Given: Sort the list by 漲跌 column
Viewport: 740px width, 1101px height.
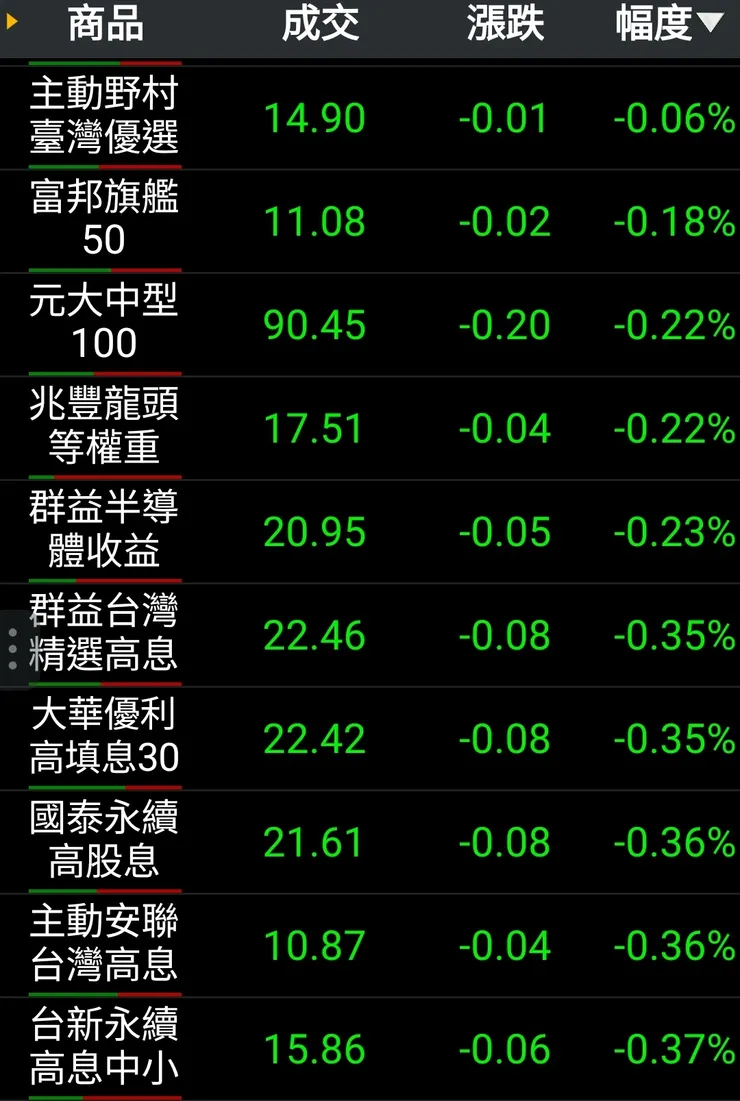Looking at the screenshot, I should [505, 25].
